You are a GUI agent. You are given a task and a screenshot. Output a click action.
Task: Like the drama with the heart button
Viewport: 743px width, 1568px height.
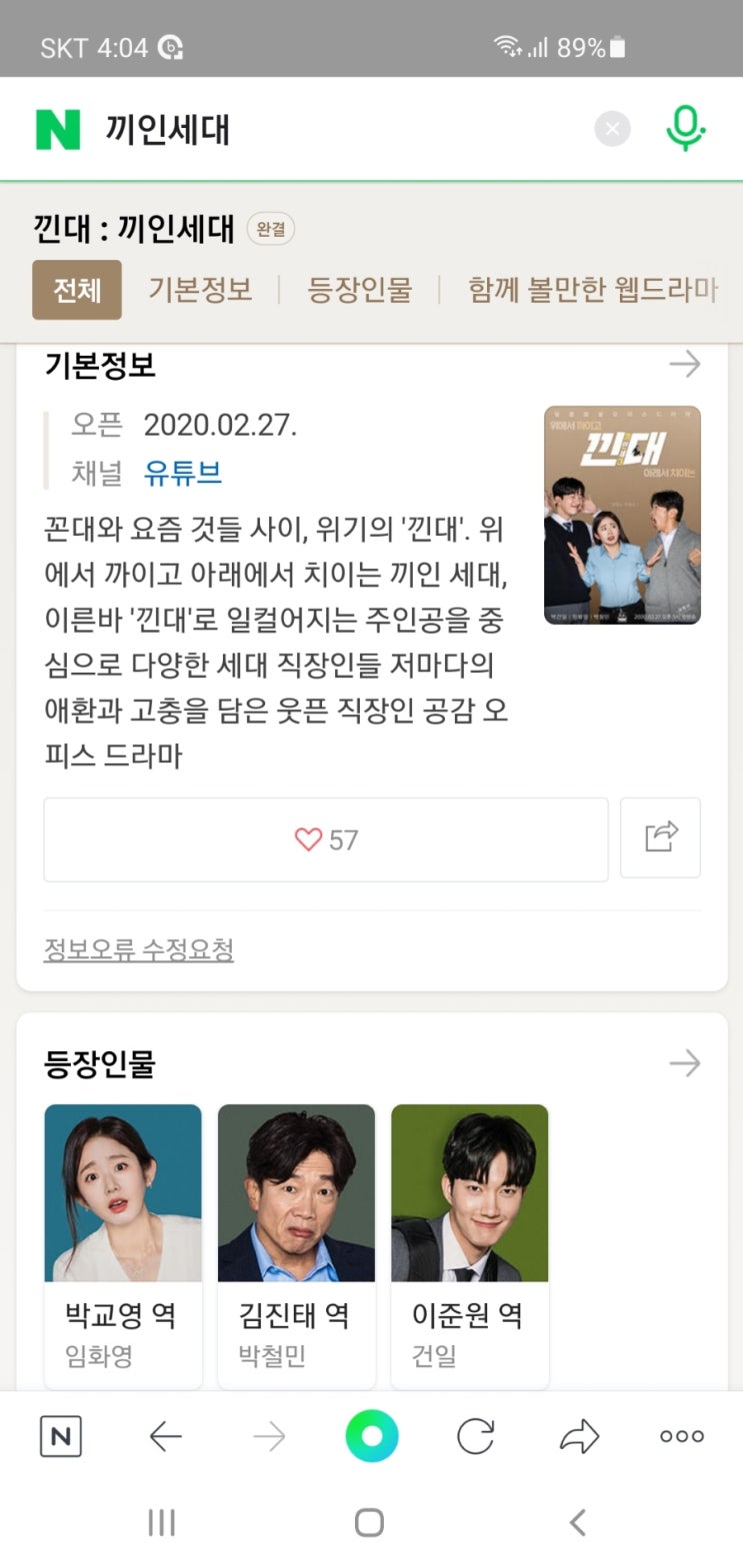click(325, 839)
